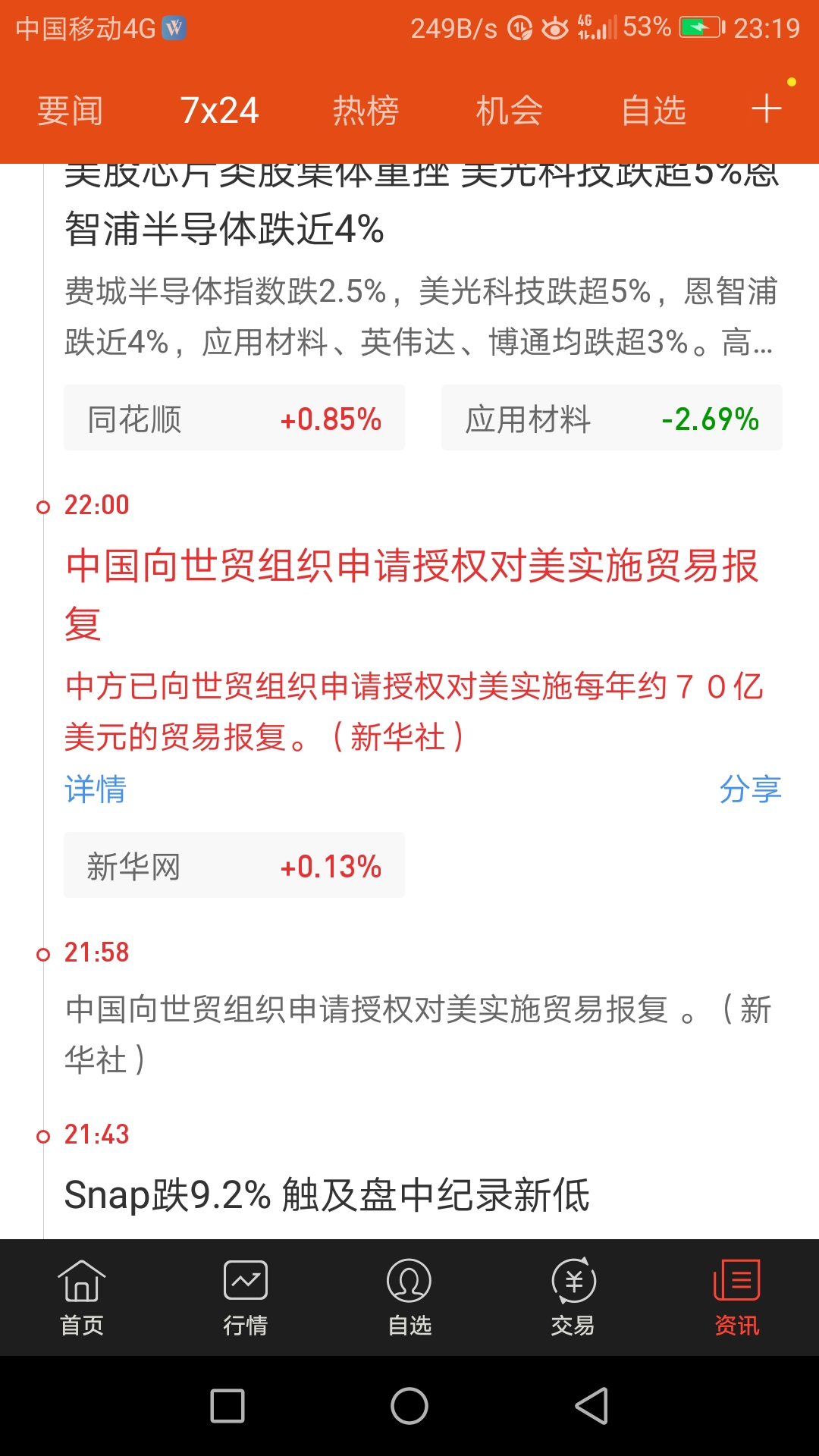
Task: Open the 21:58 news about 世贸组织
Action: pyautogui.click(x=419, y=1034)
